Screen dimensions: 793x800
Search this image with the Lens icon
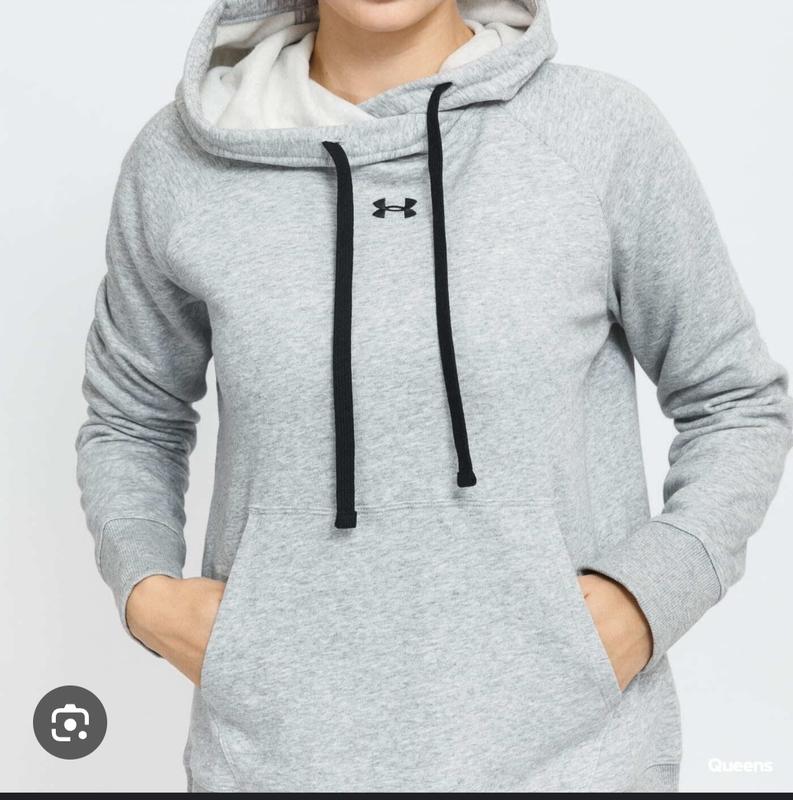70,722
